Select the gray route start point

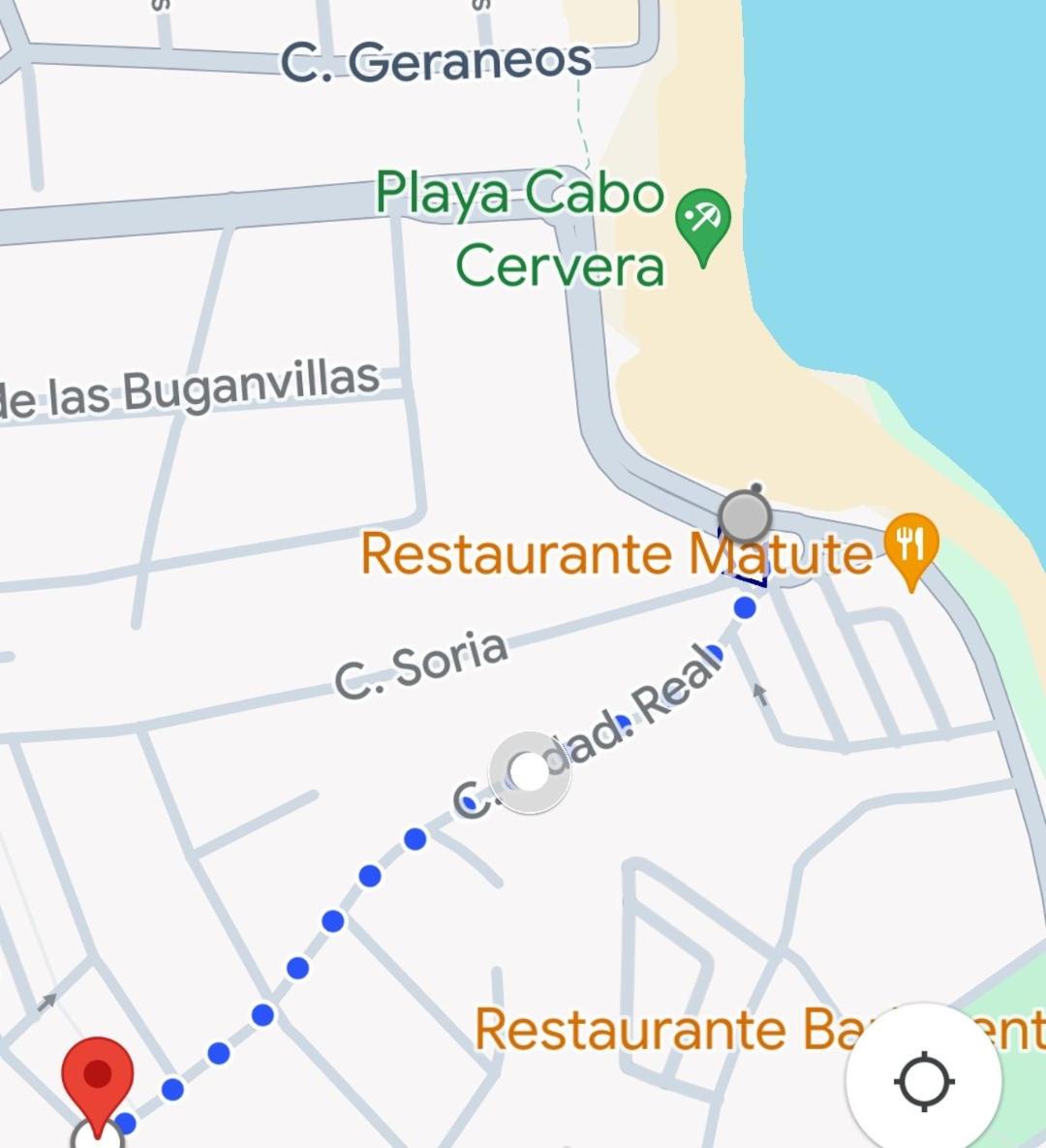(745, 515)
